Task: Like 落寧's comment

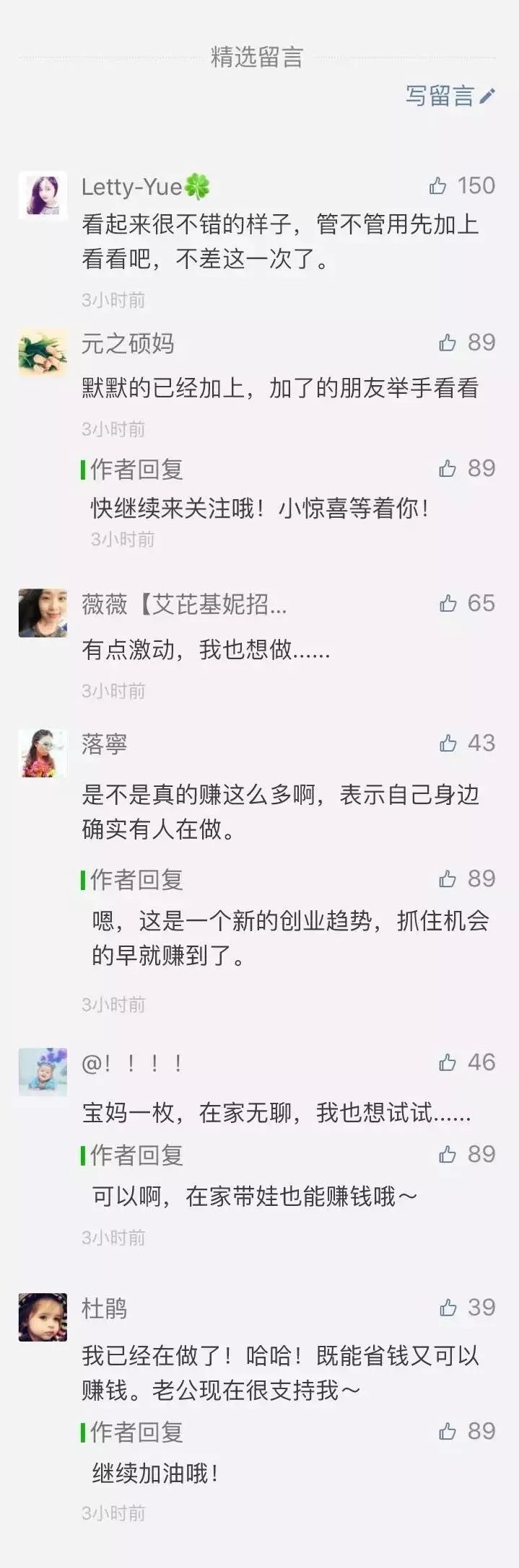Action: tap(448, 743)
